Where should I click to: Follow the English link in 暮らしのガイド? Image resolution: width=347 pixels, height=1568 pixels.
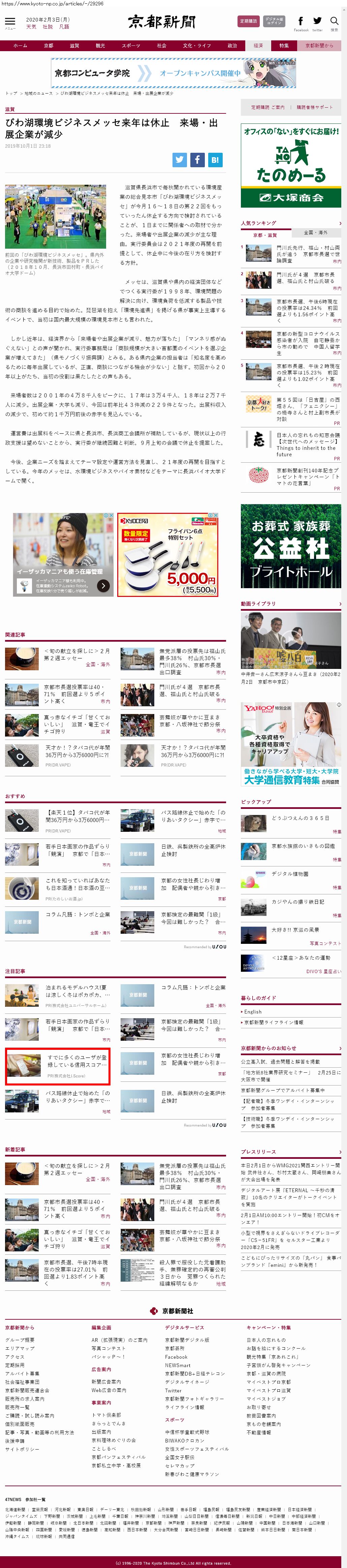[252, 1012]
